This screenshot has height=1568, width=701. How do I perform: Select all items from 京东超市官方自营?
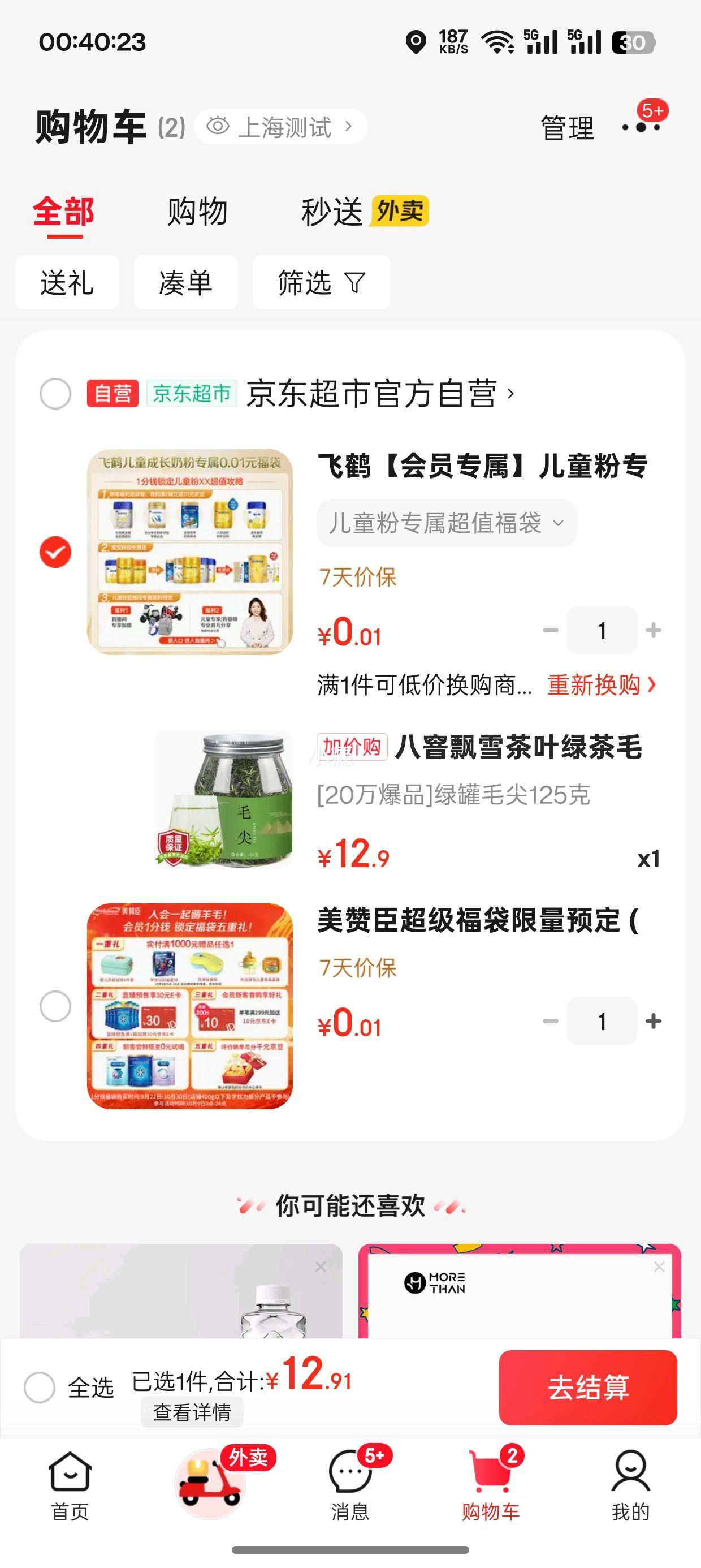click(55, 393)
